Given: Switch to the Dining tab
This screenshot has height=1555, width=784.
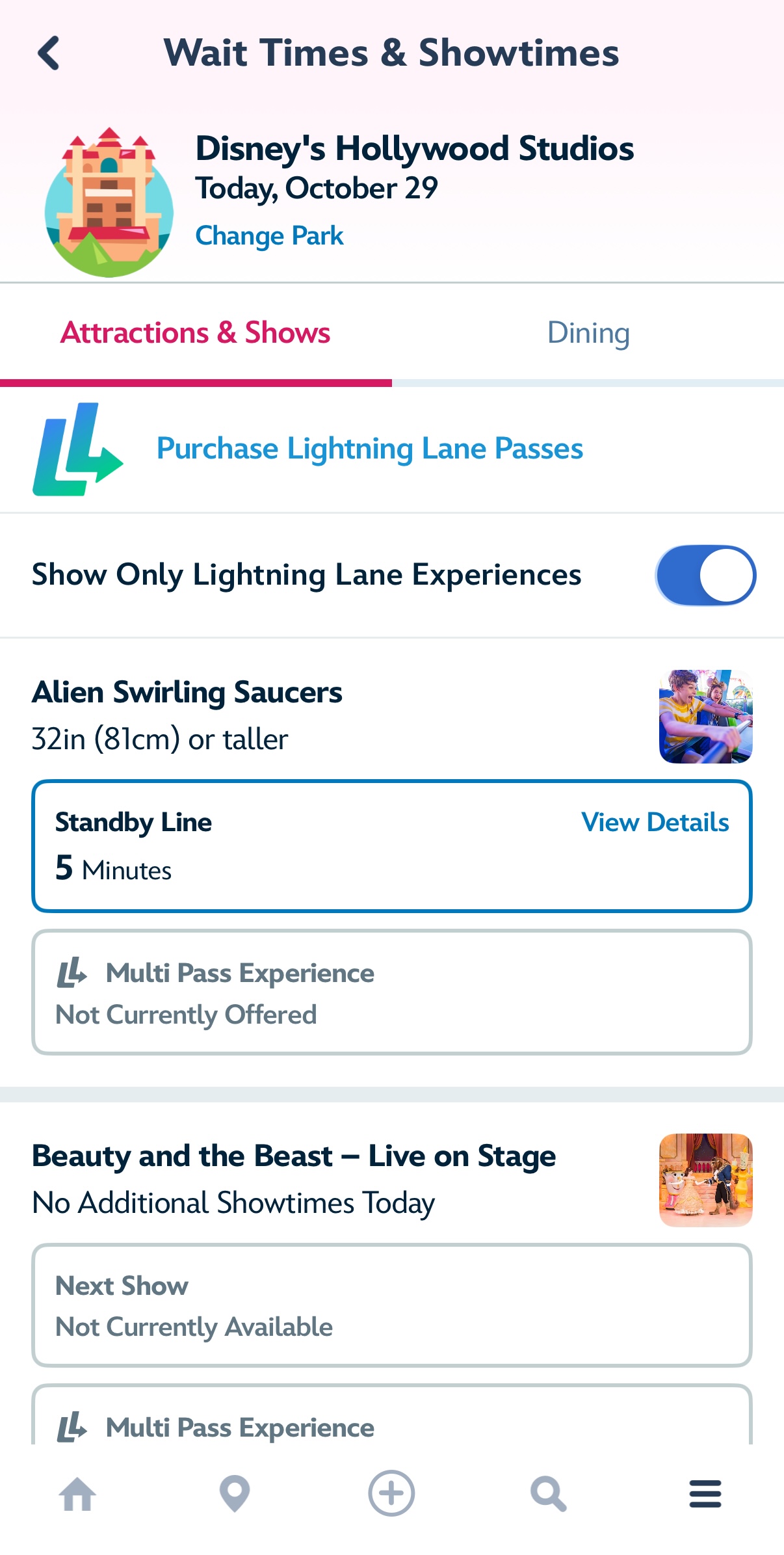Looking at the screenshot, I should pos(588,333).
